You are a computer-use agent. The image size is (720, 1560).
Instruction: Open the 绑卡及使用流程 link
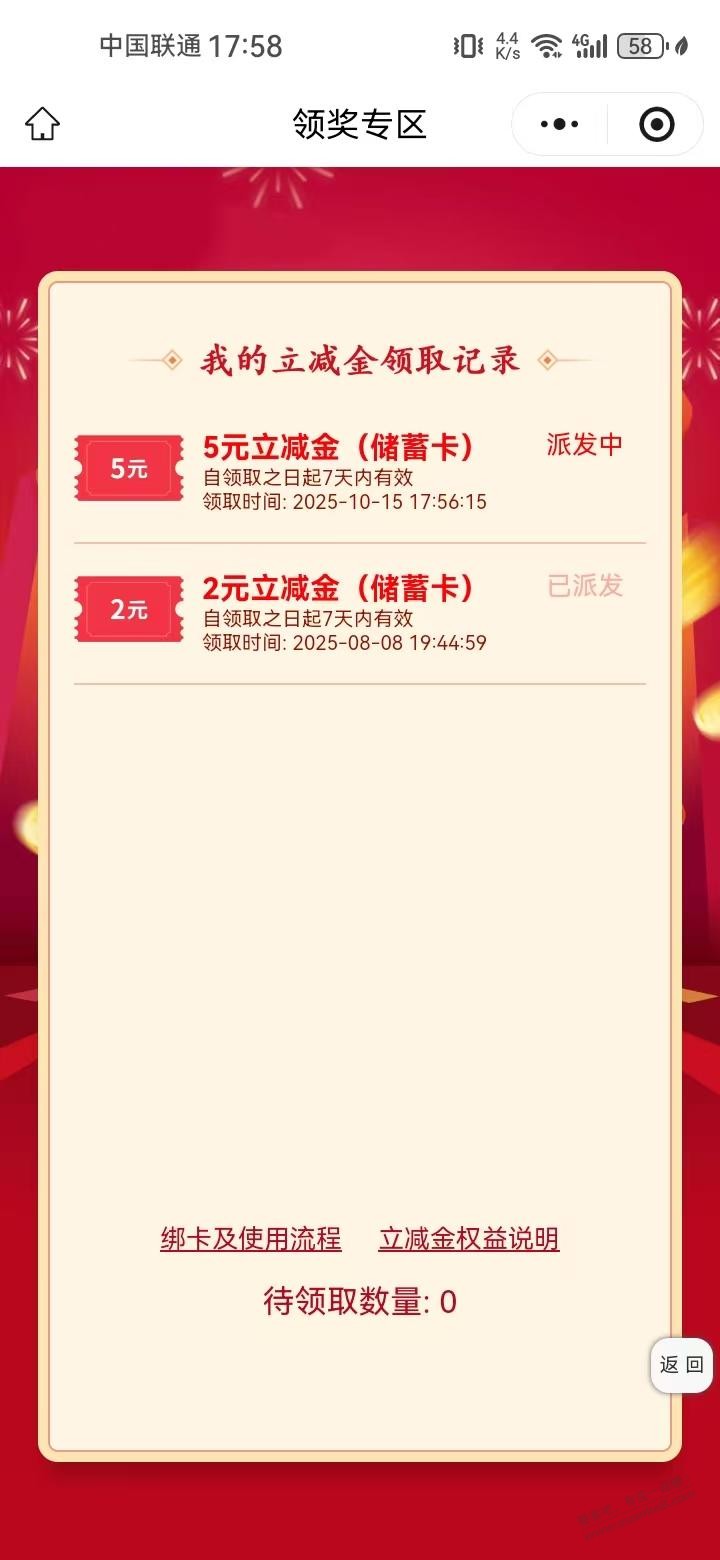click(251, 1239)
